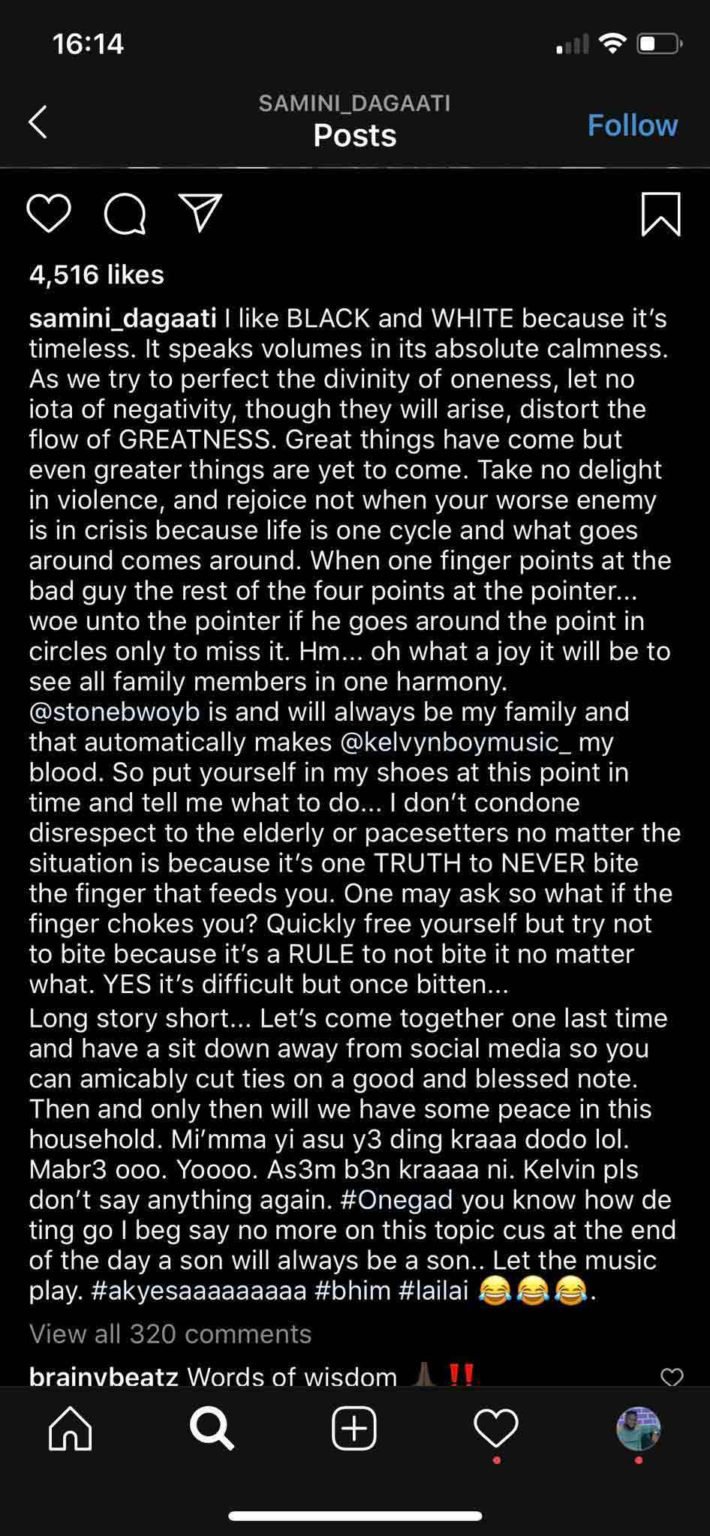Open the comment bubble icon

click(125, 214)
